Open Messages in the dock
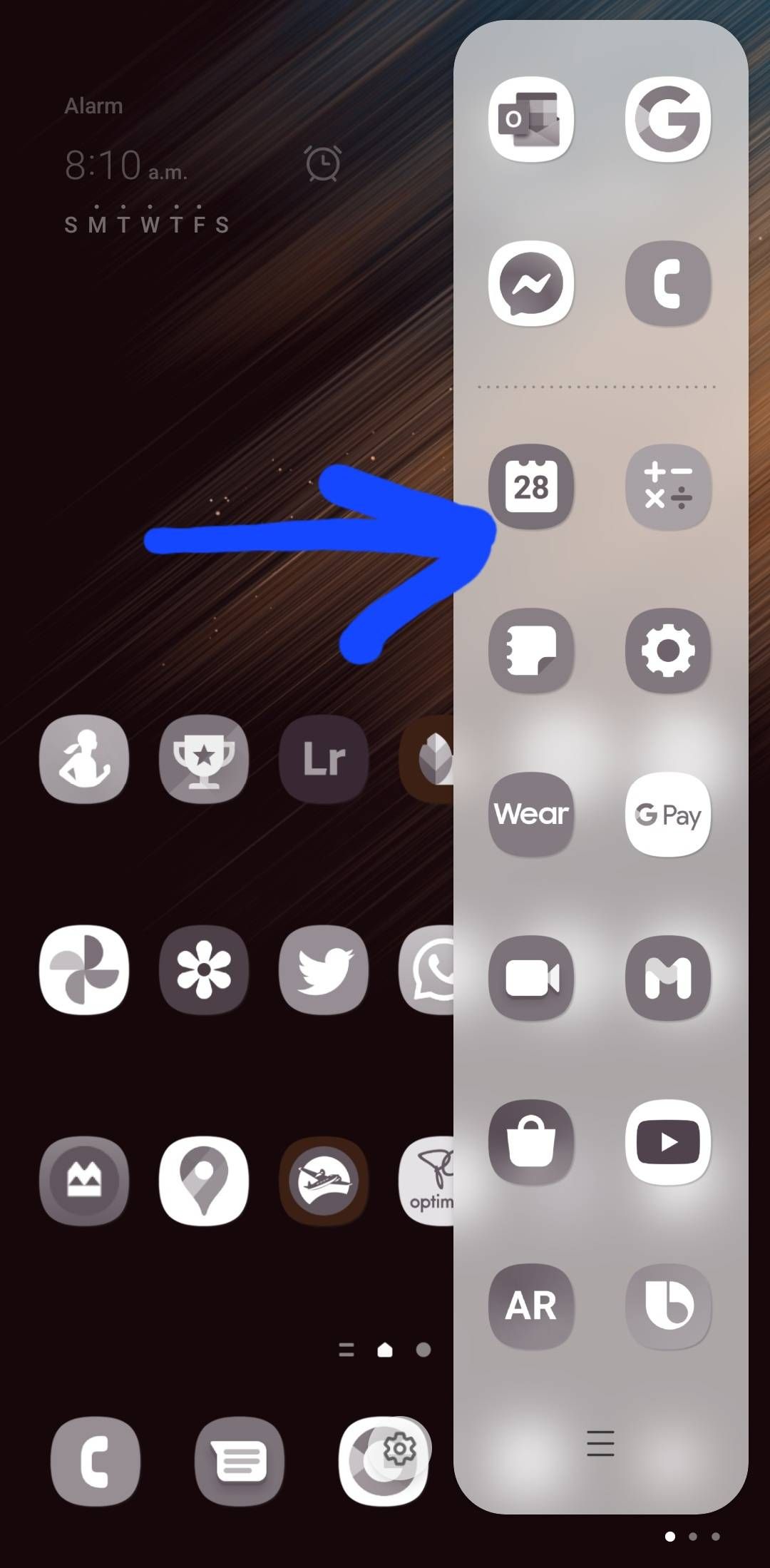 [x=239, y=1462]
